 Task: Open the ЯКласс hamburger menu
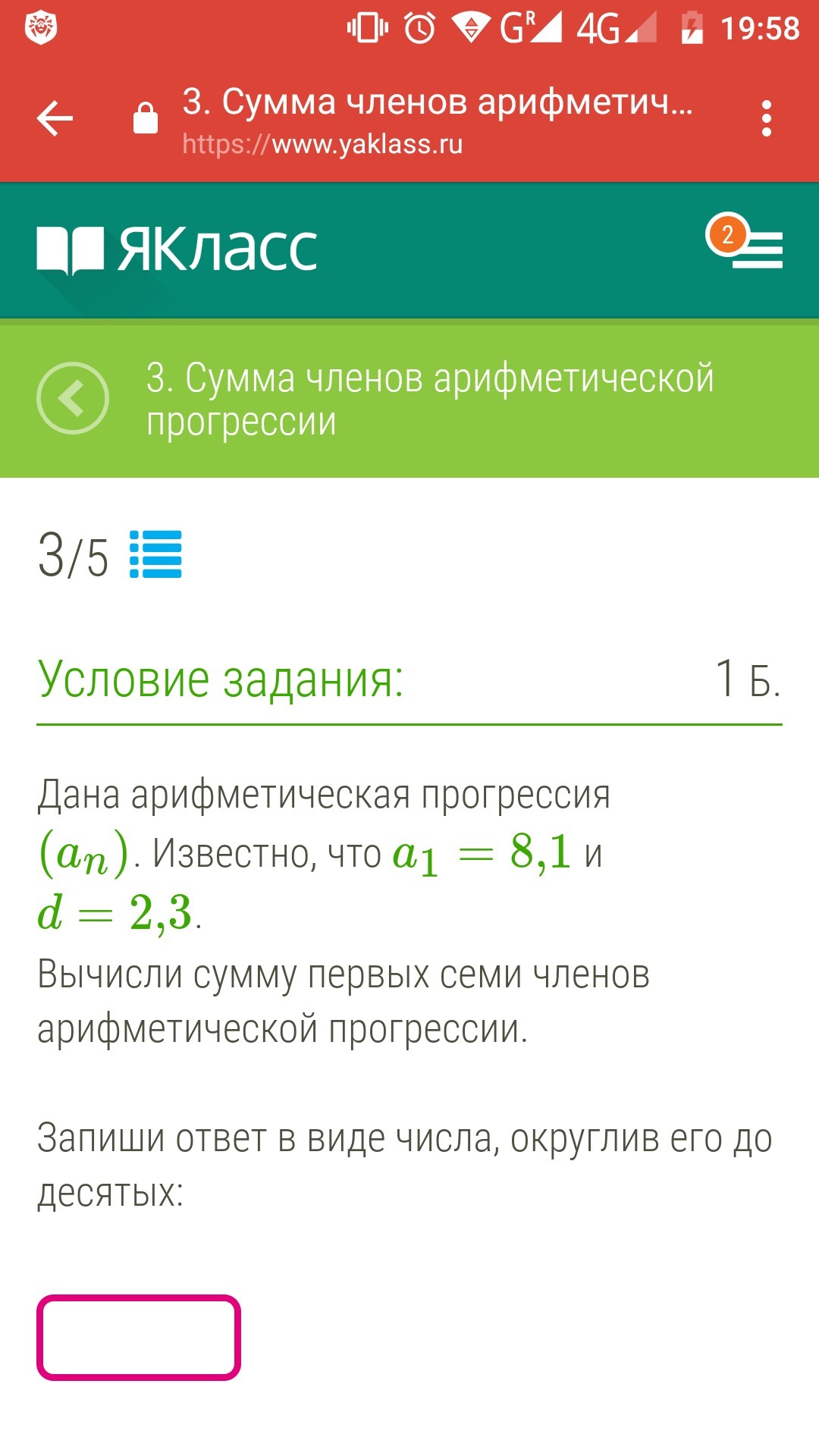756,249
